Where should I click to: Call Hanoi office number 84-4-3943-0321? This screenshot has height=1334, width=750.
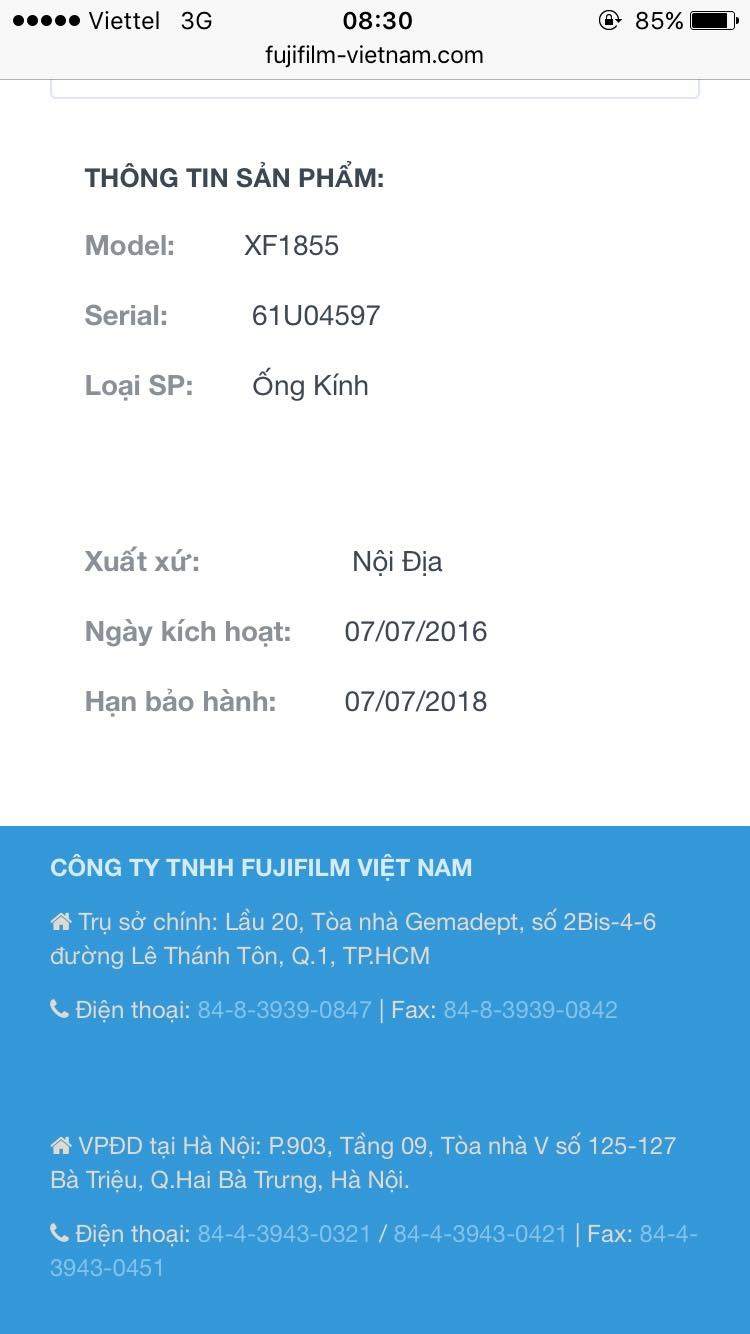point(284,1234)
